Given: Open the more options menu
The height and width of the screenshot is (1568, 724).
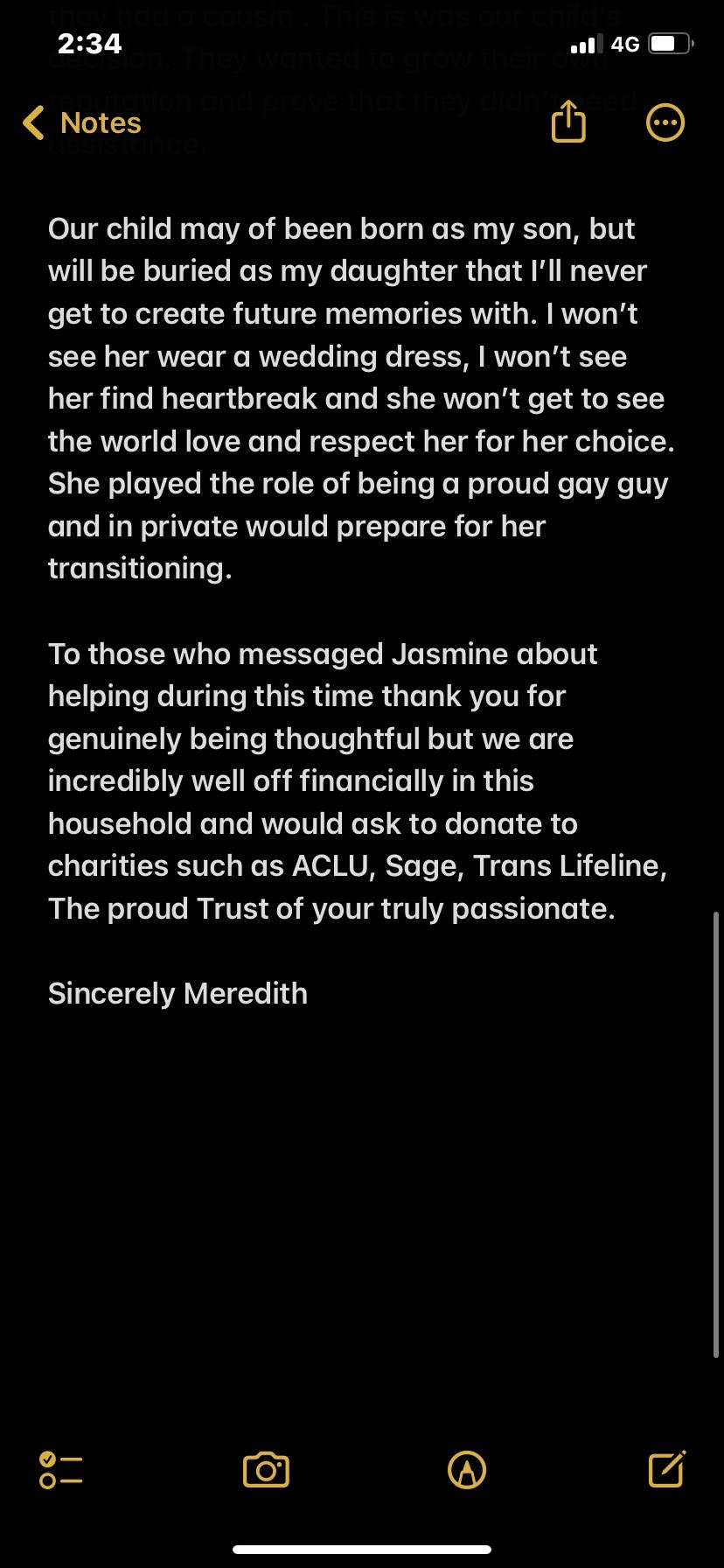Looking at the screenshot, I should (665, 122).
